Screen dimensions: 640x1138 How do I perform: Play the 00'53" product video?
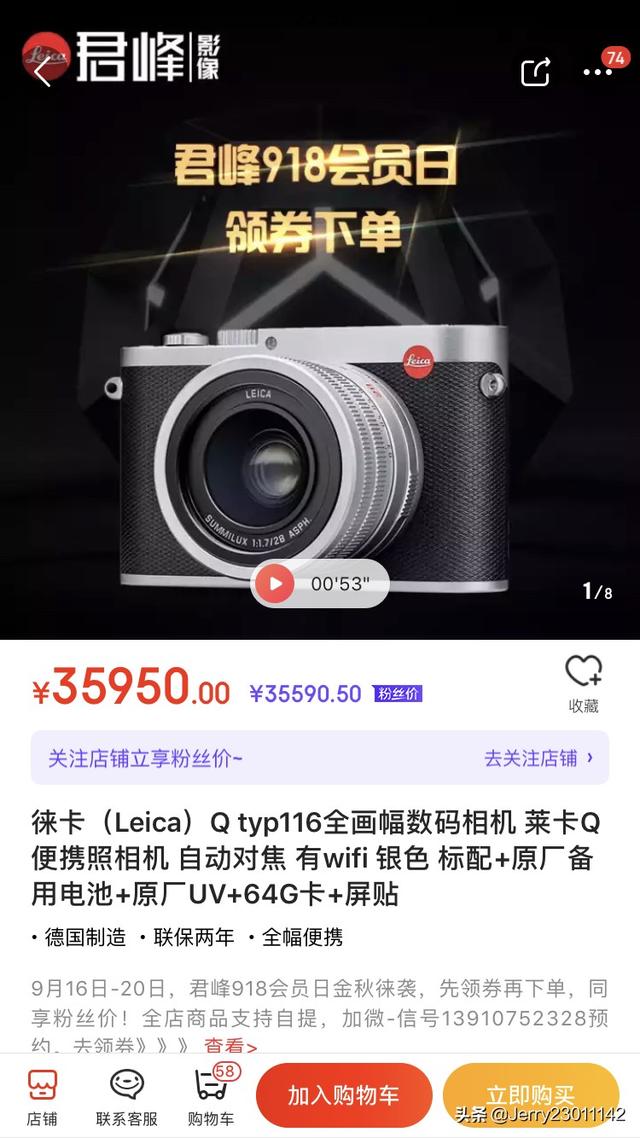click(x=274, y=584)
